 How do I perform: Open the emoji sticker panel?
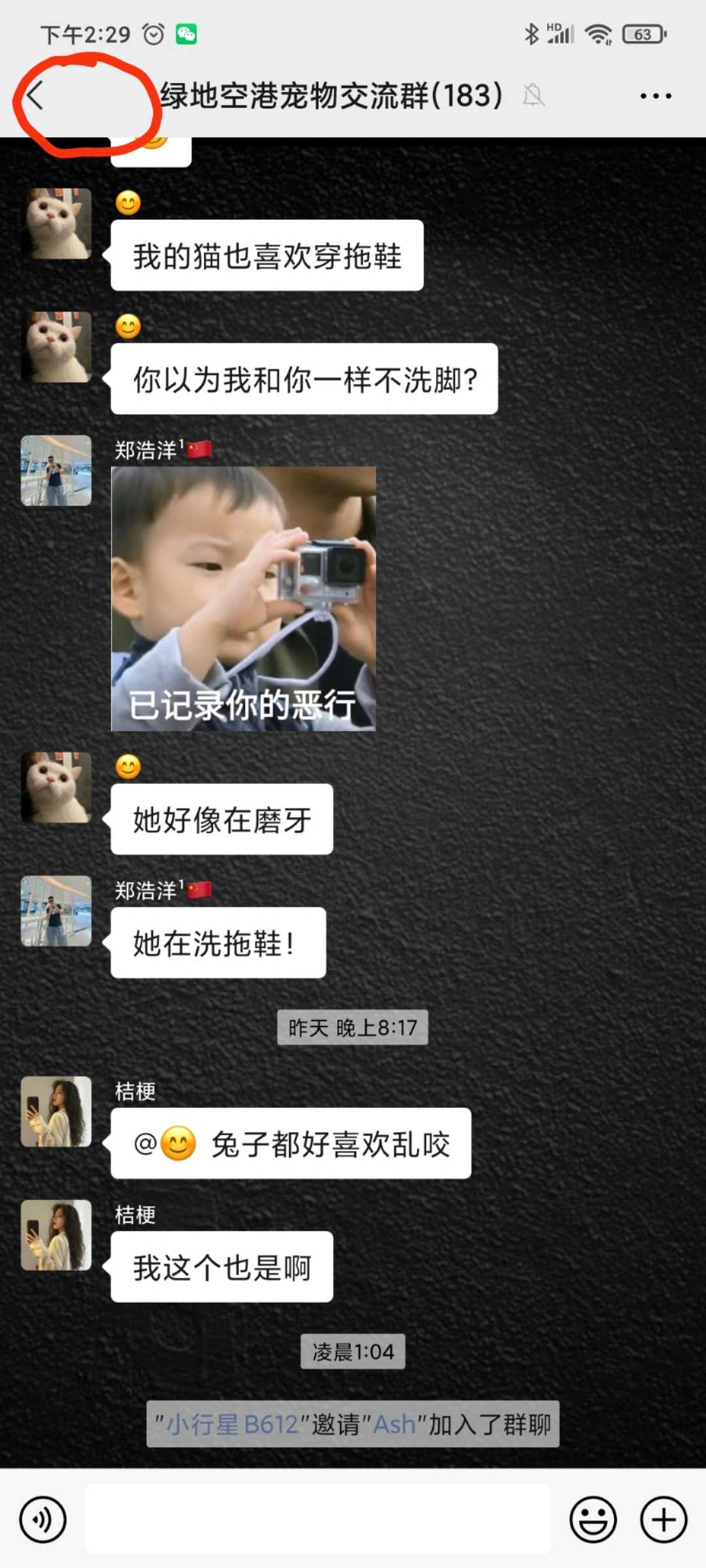point(593,1520)
